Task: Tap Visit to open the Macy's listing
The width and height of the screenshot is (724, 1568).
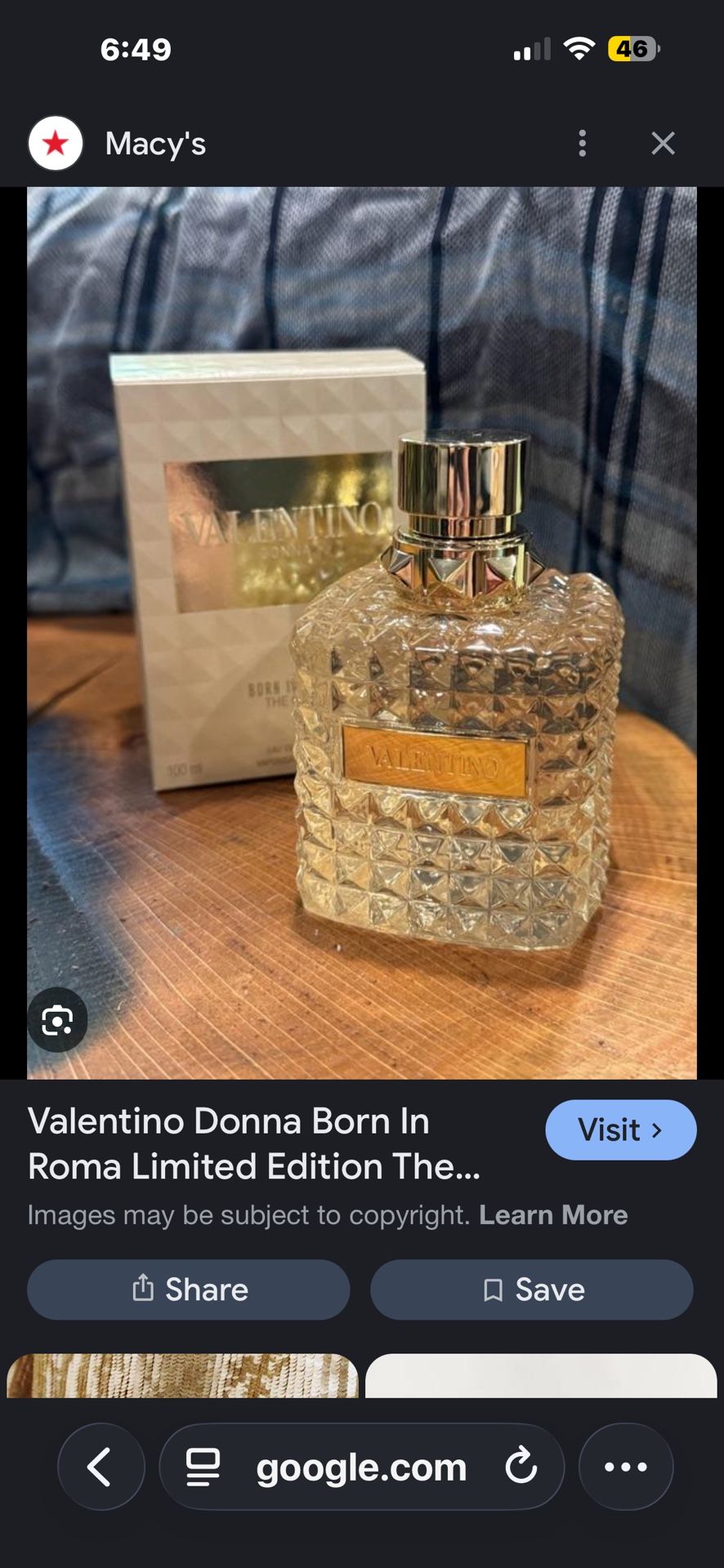Action: 620,1129
